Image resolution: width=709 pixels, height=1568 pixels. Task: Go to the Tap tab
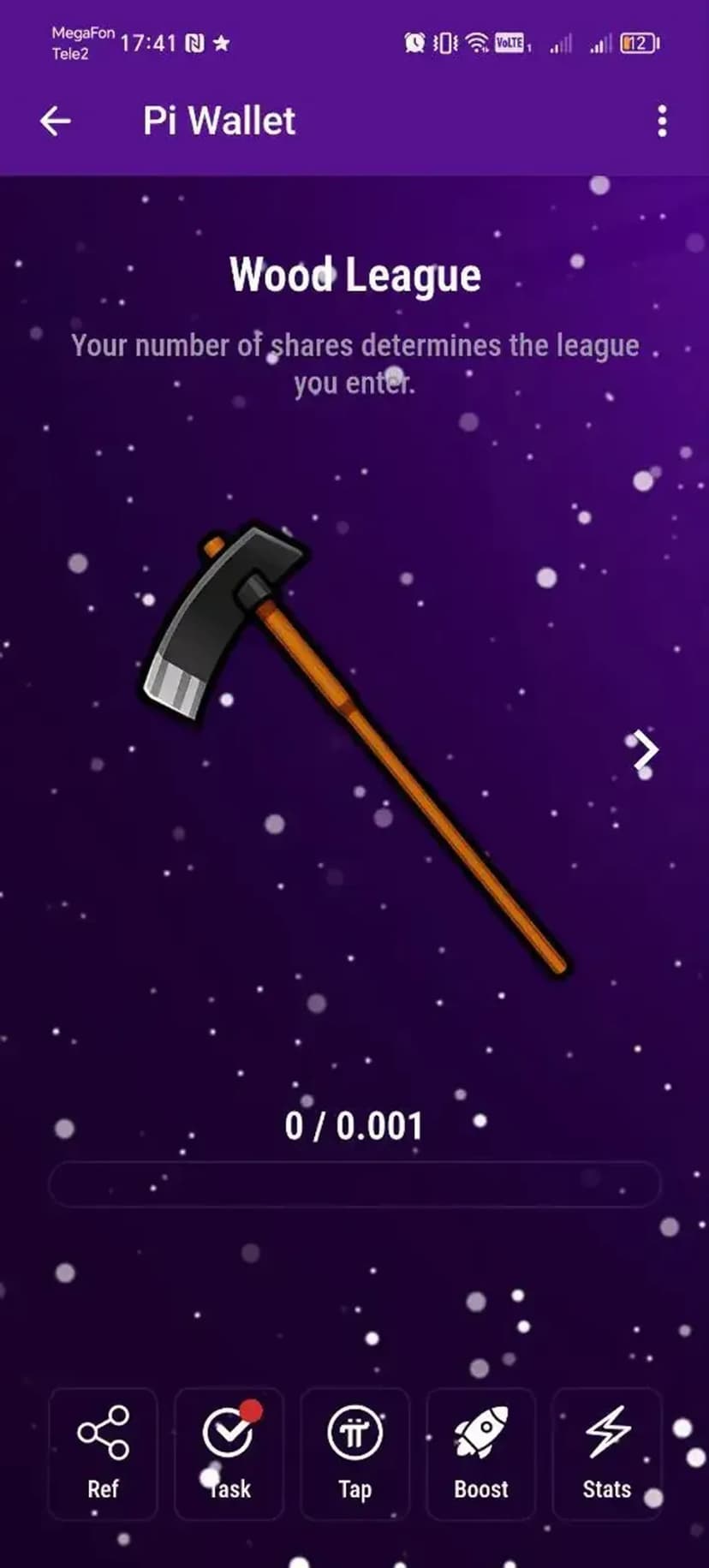pos(354,1452)
